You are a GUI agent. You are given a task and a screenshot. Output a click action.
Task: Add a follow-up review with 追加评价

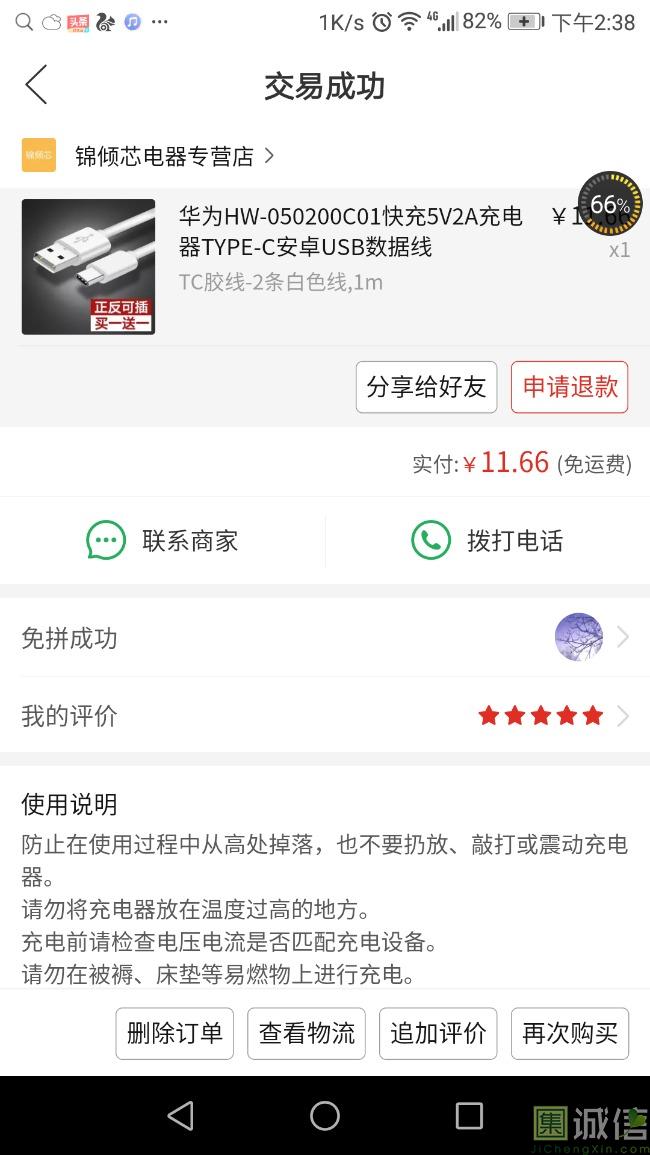pos(438,1033)
